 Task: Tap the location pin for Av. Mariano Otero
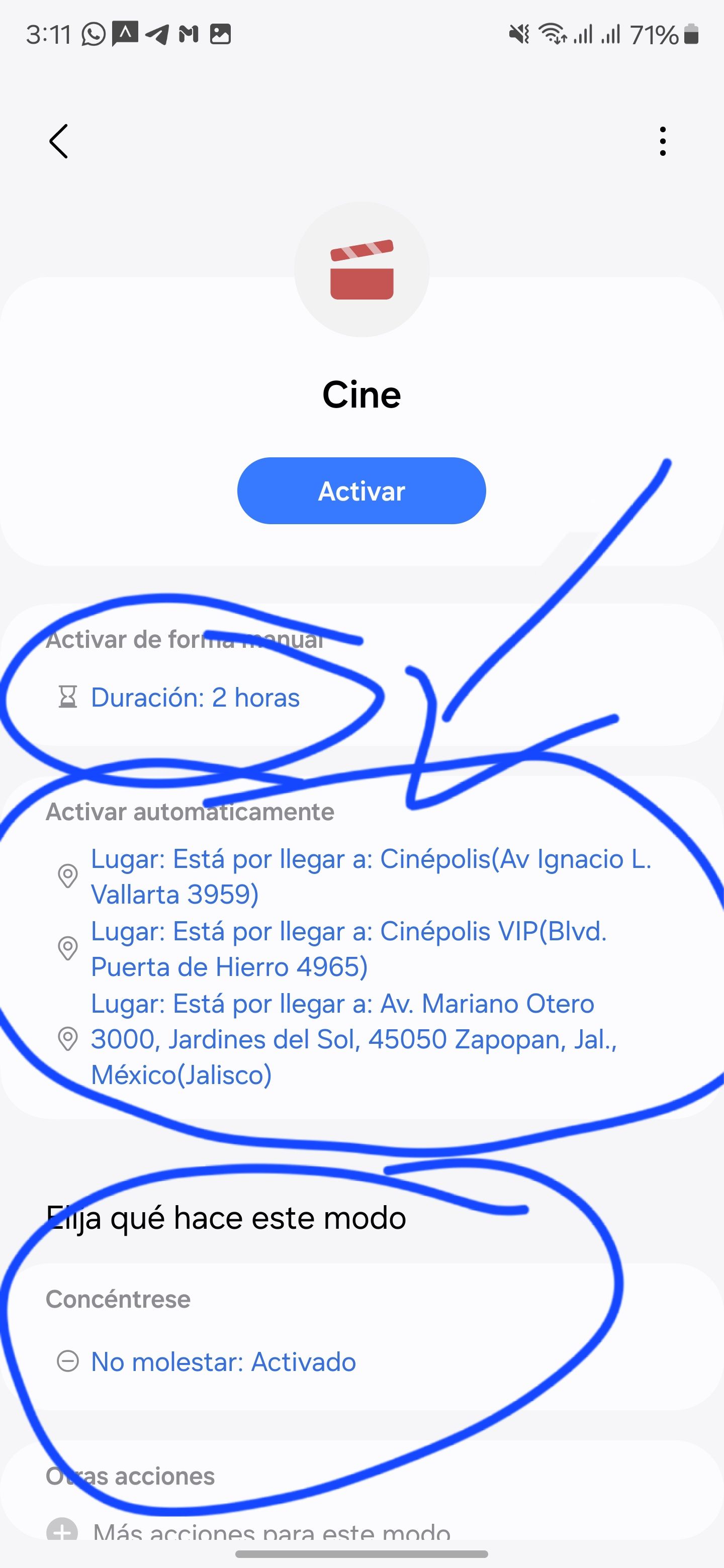68,1039
